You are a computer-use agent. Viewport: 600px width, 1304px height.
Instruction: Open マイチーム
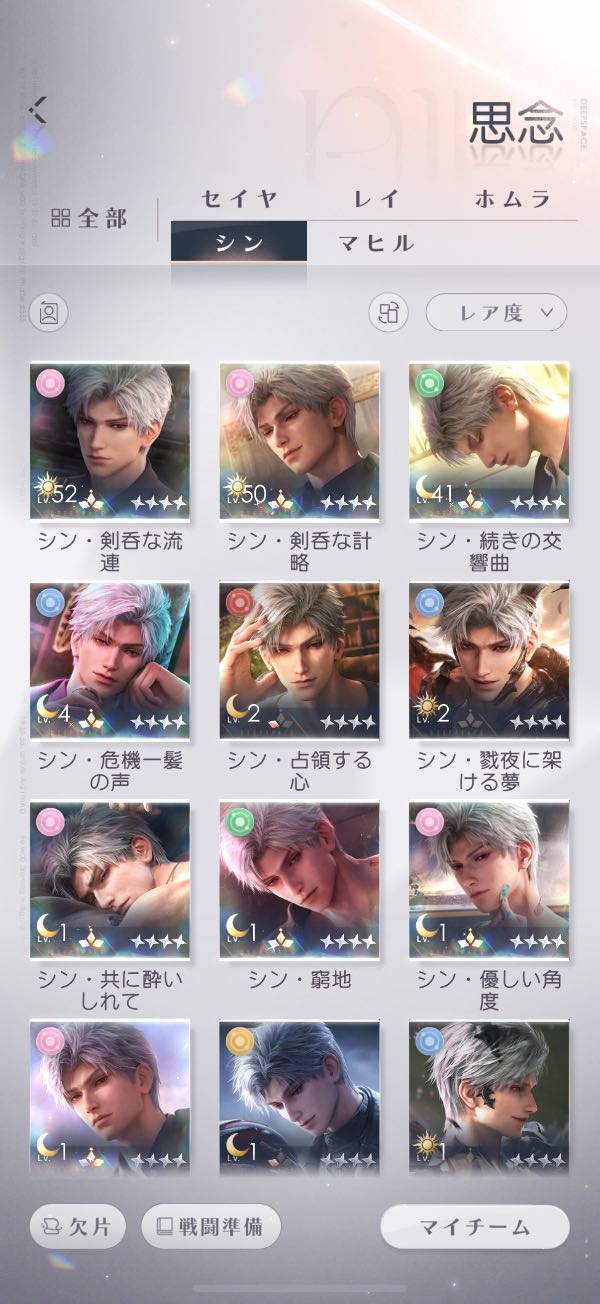click(475, 1227)
